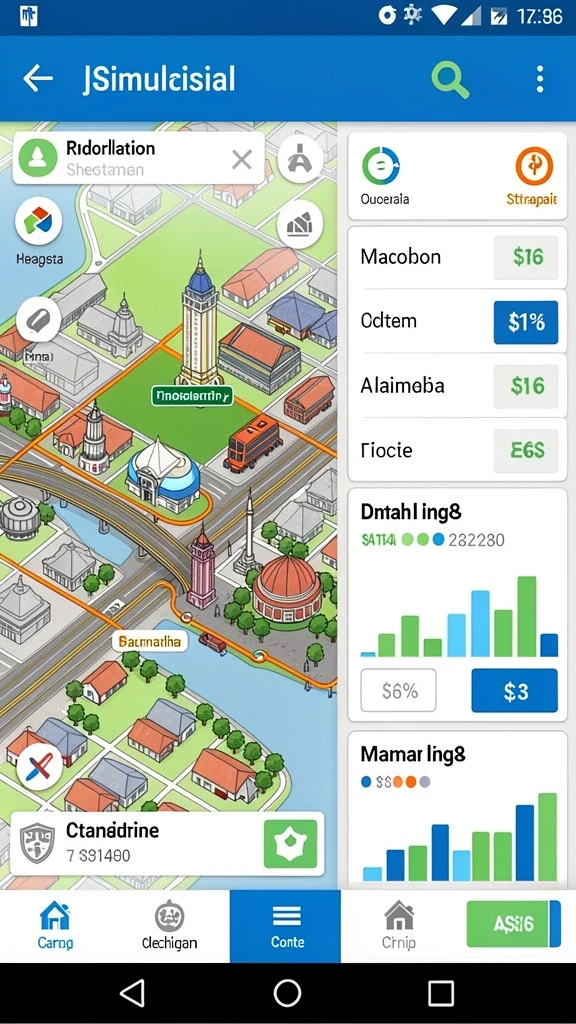Go to the system home screen
Screen dimensions: 576x1024
(x=287, y=993)
